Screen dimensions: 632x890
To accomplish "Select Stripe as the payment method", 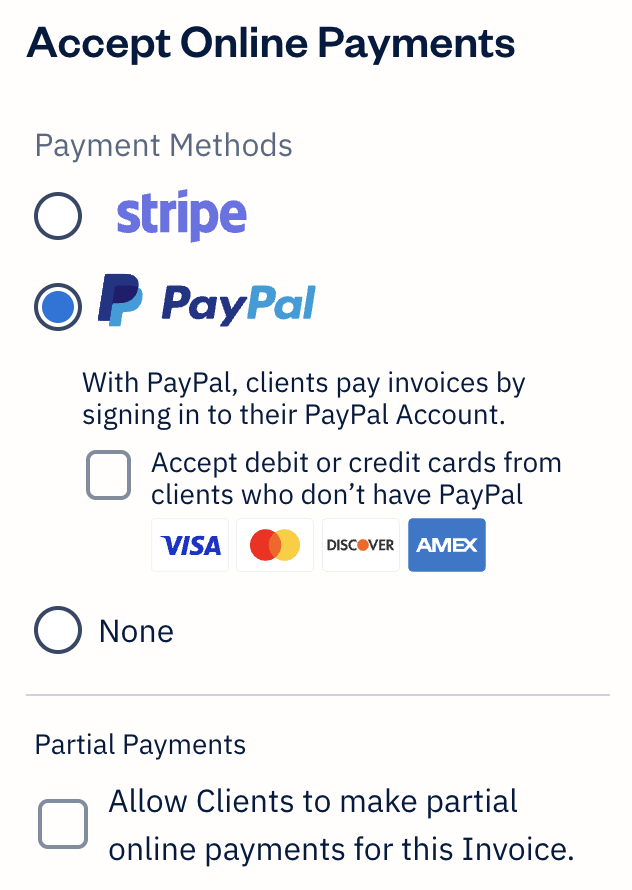I will 58,216.
